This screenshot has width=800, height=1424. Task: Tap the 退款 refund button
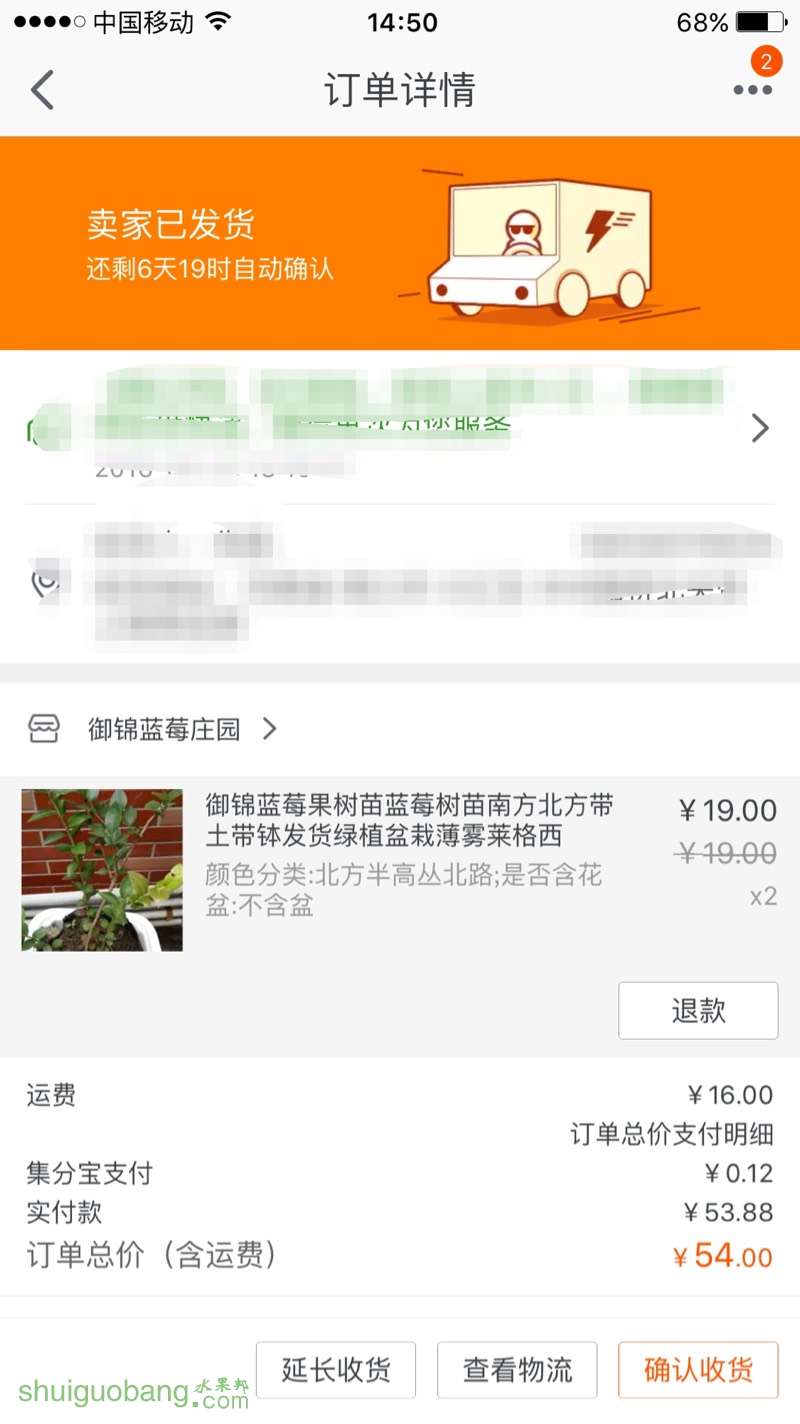click(x=698, y=1011)
